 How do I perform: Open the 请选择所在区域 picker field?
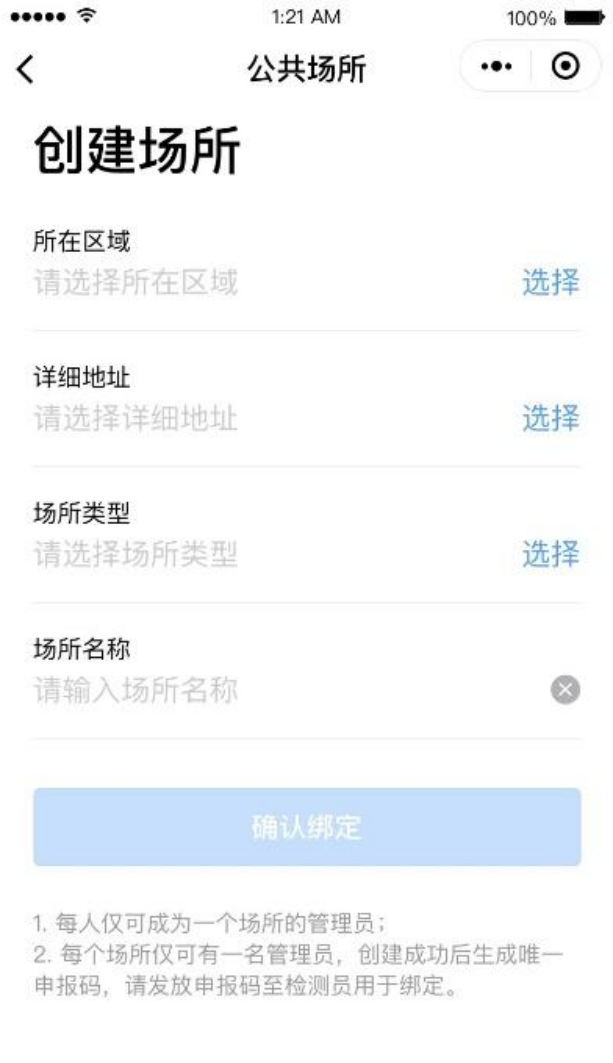pyautogui.click(x=137, y=284)
